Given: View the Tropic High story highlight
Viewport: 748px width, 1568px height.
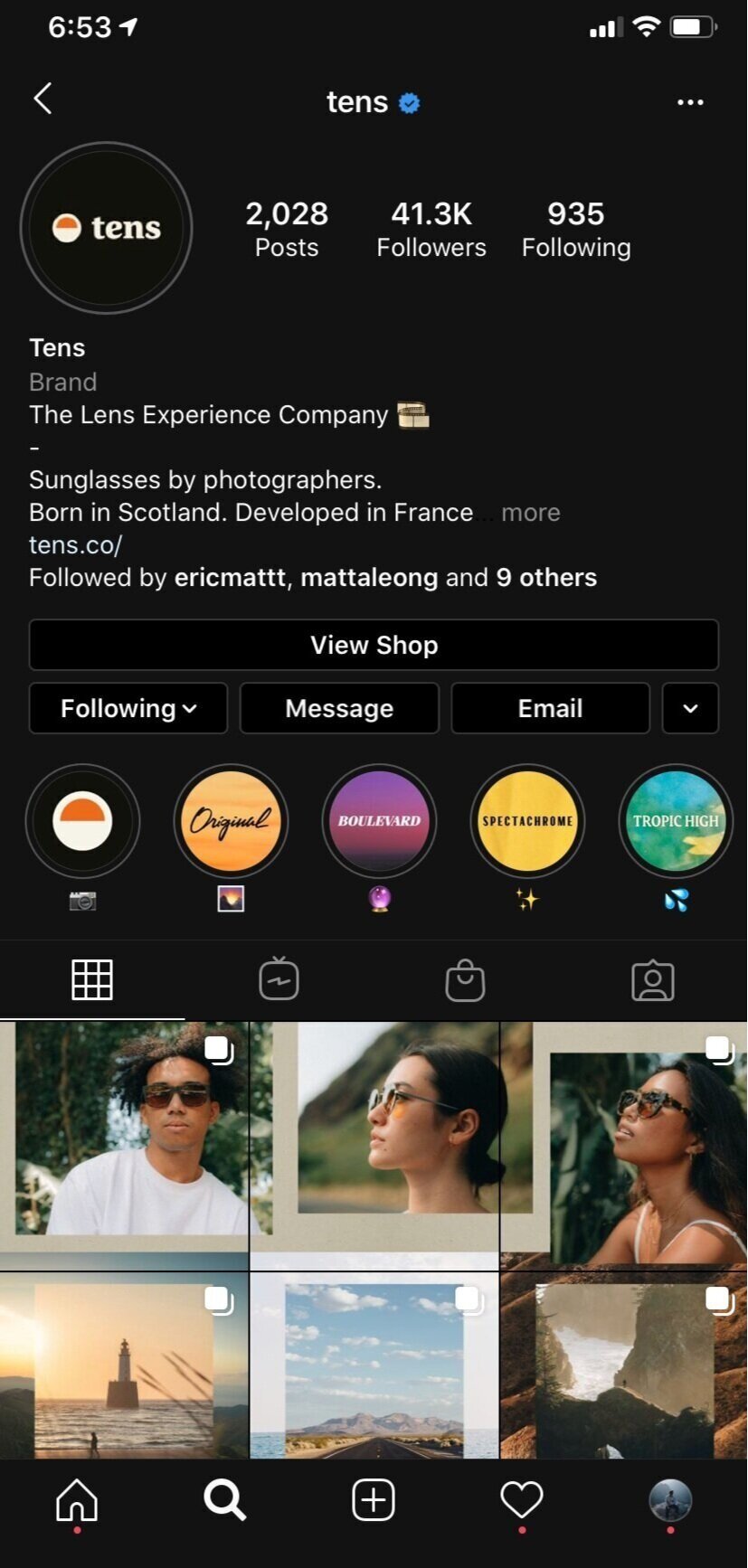Looking at the screenshot, I should pos(676,821).
